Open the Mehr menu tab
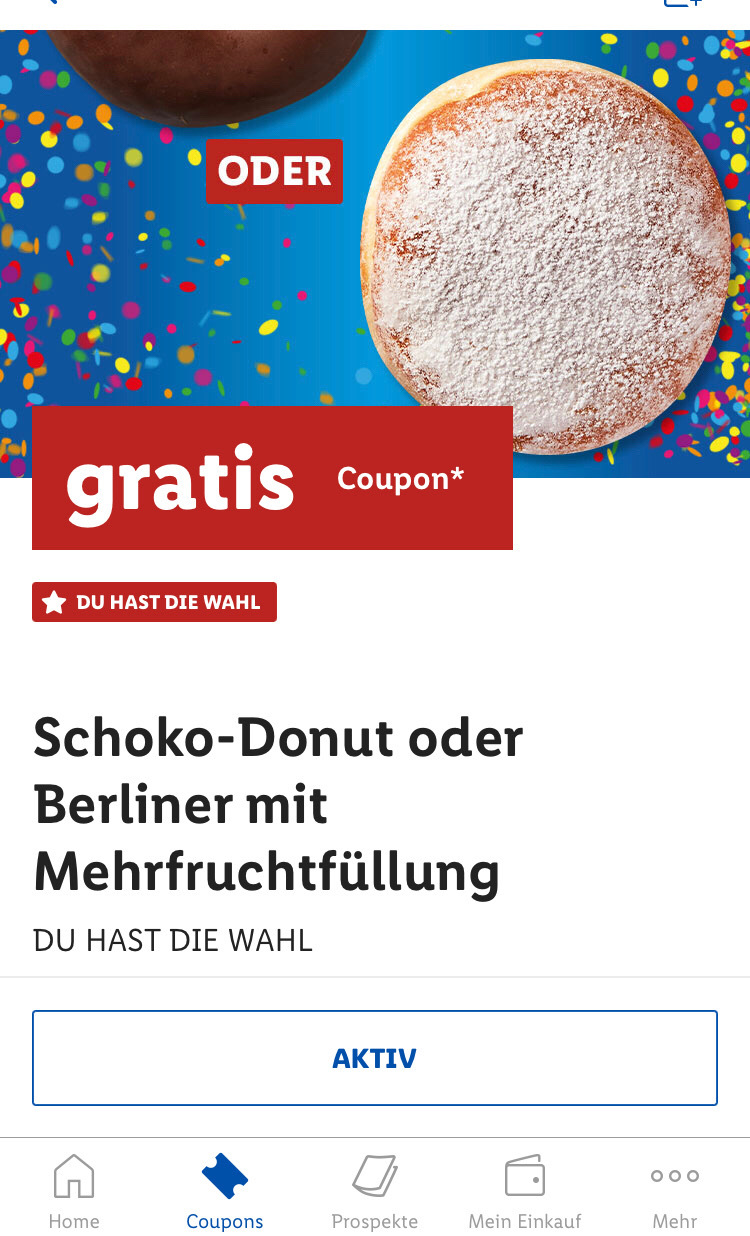The image size is (750, 1236). (675, 1190)
